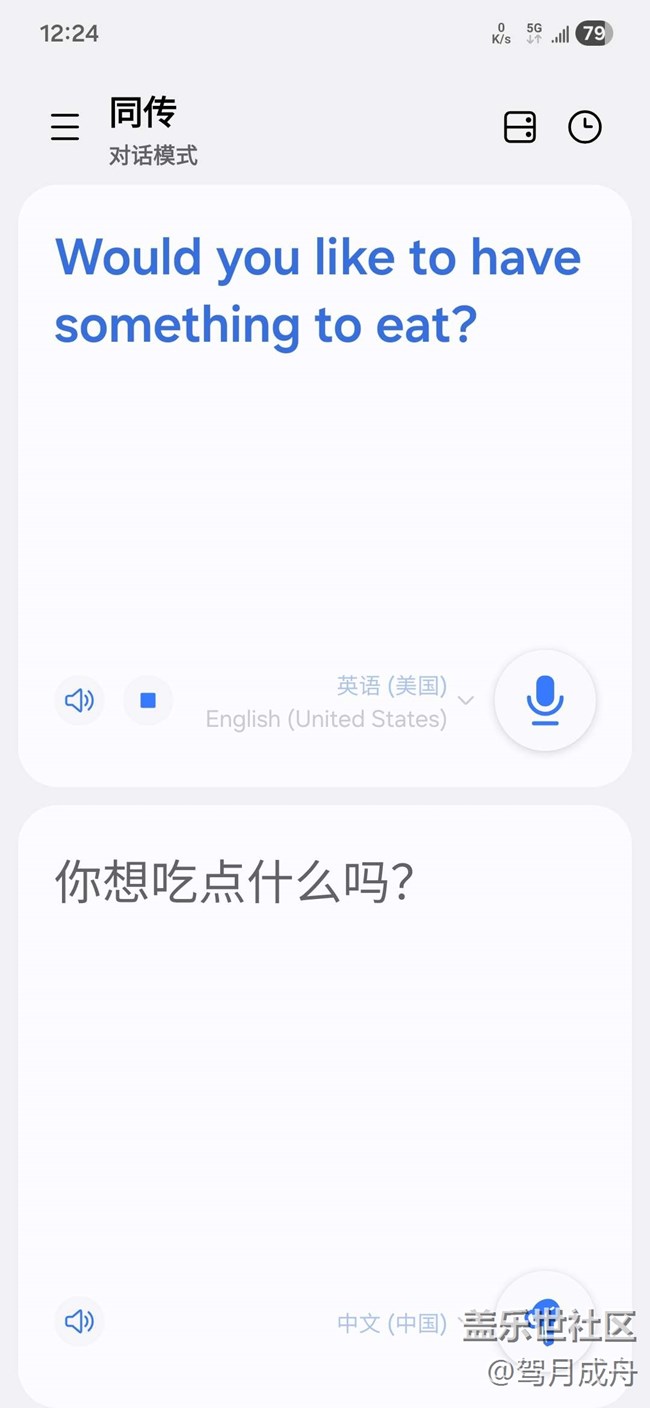Change the 中文 (中国) language selection
Screen dimensions: 650x1408
coord(392,1323)
